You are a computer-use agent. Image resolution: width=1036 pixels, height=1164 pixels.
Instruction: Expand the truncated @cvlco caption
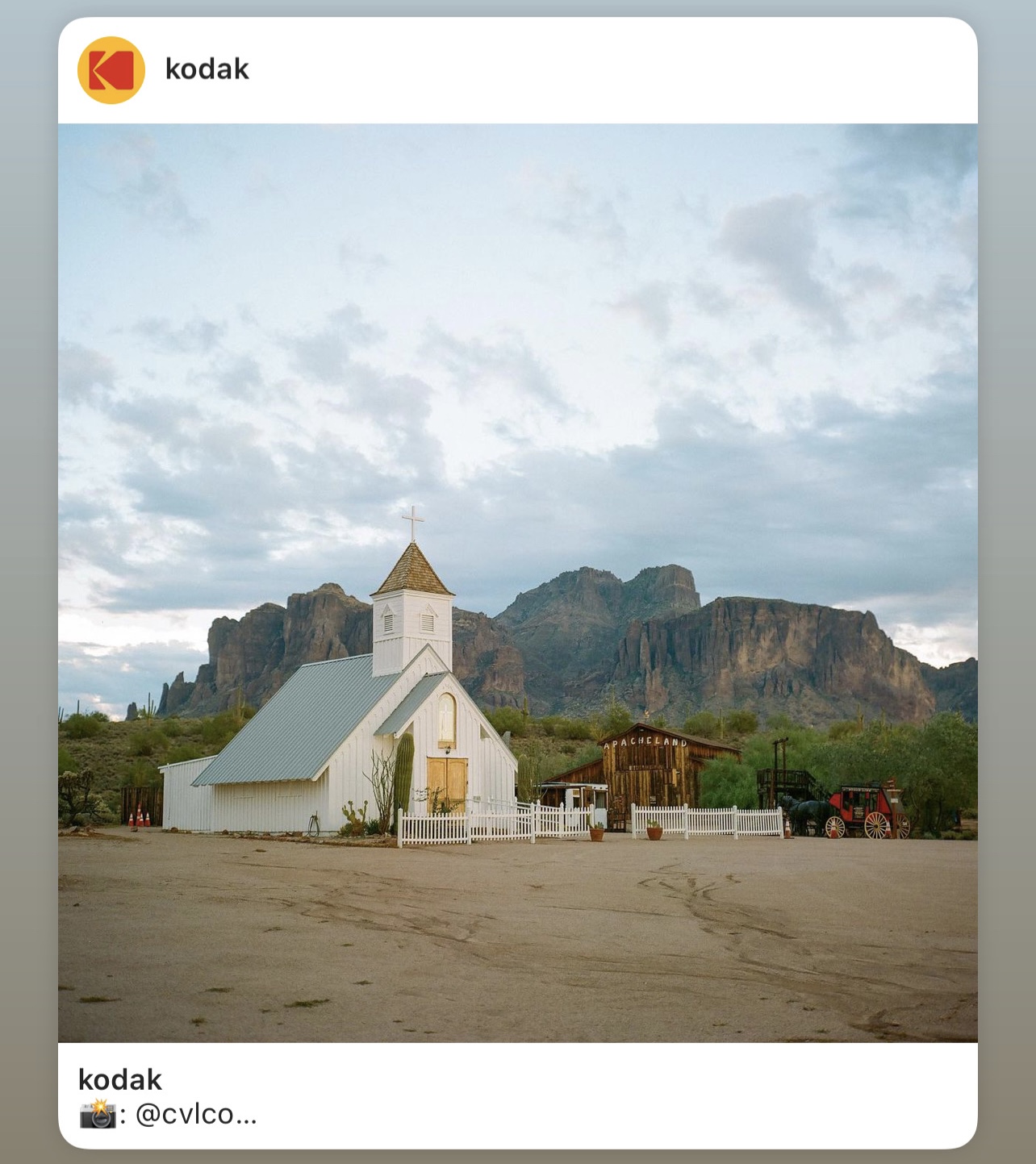click(195, 1114)
